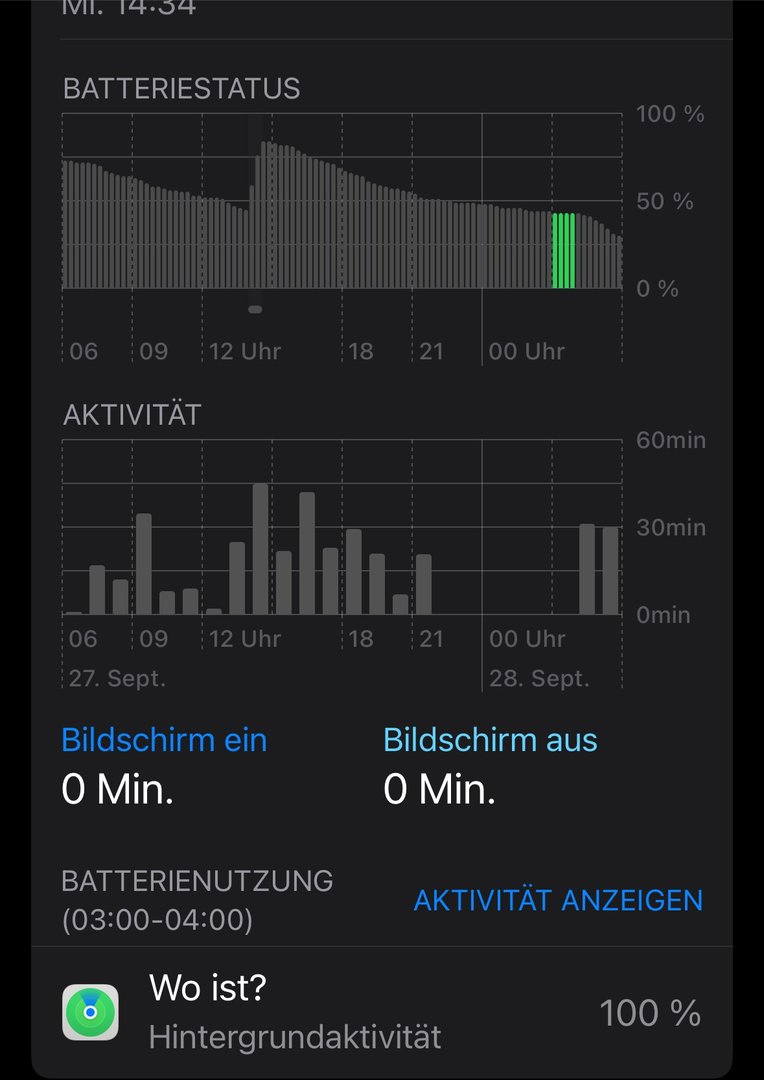
Task: Open the Wo ist? battery usage row
Action: coord(380,1012)
